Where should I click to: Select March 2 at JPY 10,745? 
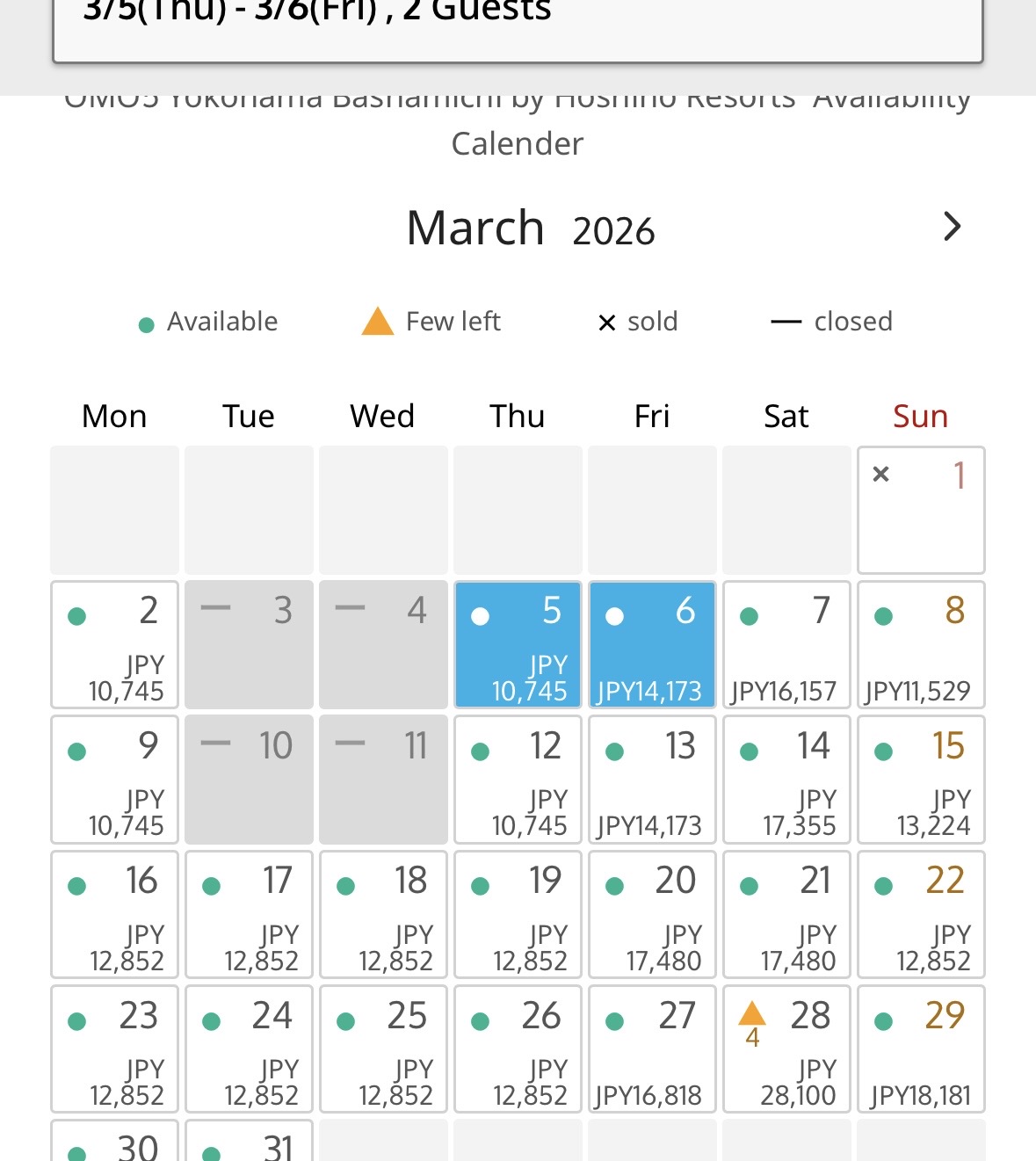coord(115,644)
